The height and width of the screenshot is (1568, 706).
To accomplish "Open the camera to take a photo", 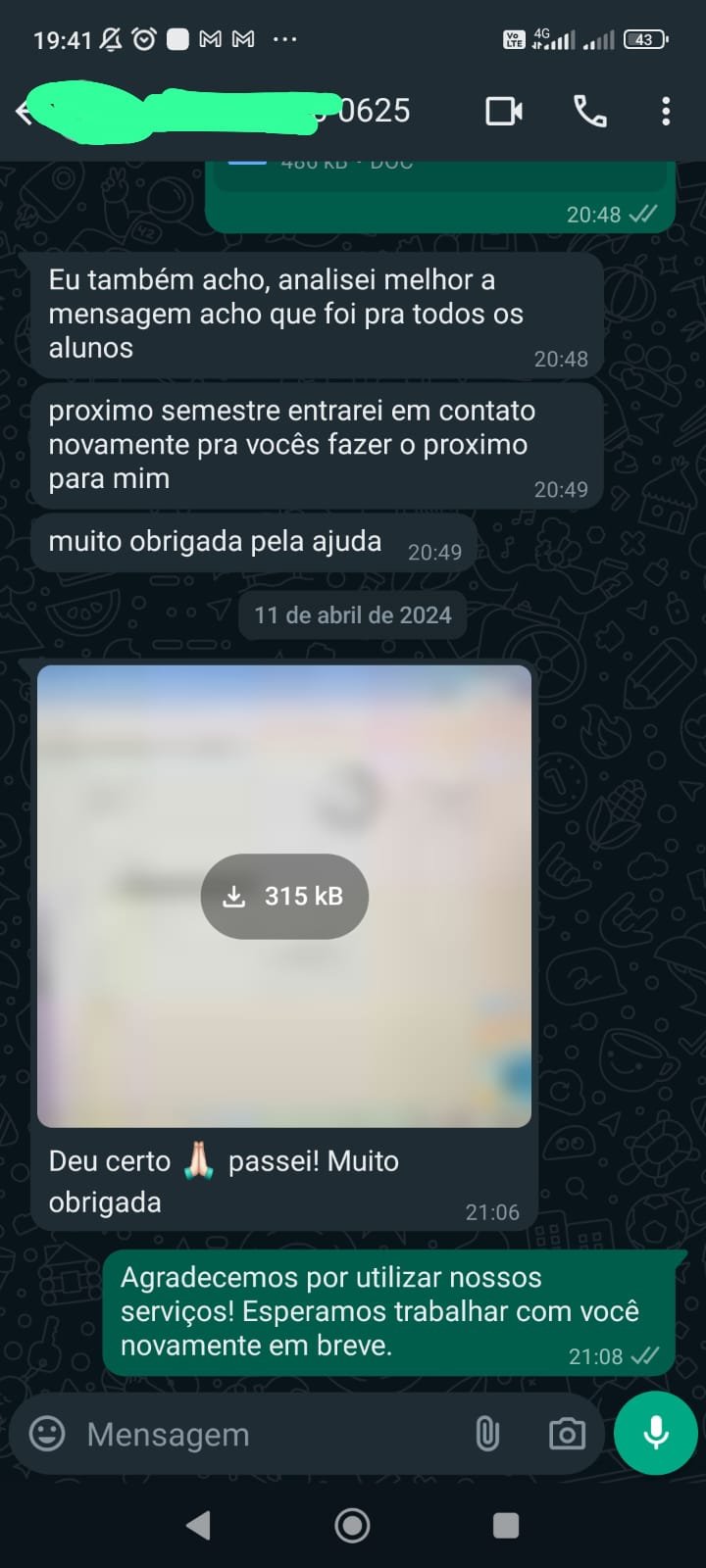I will pos(567,1435).
